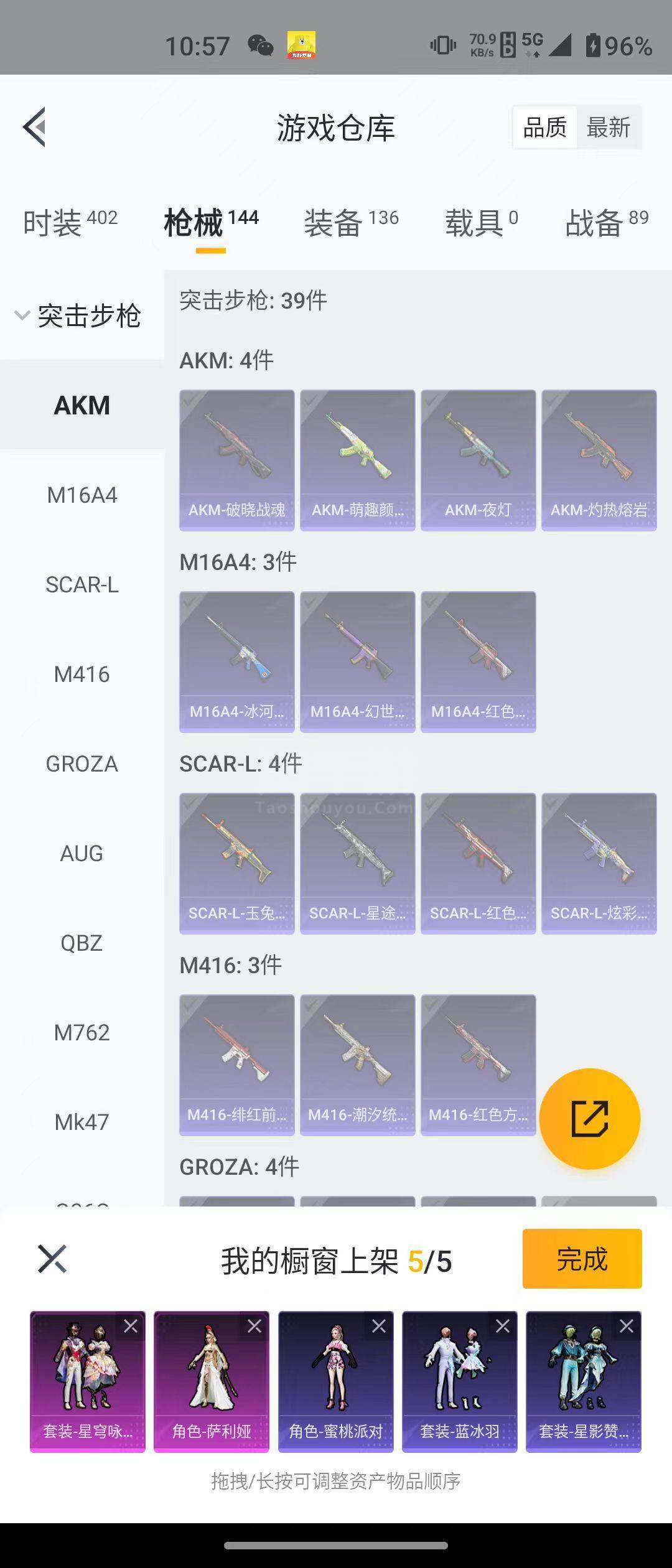Screen dimensions: 672x1568
Task: Tap the M16A4-冰河 skin tile
Action: coord(236,661)
